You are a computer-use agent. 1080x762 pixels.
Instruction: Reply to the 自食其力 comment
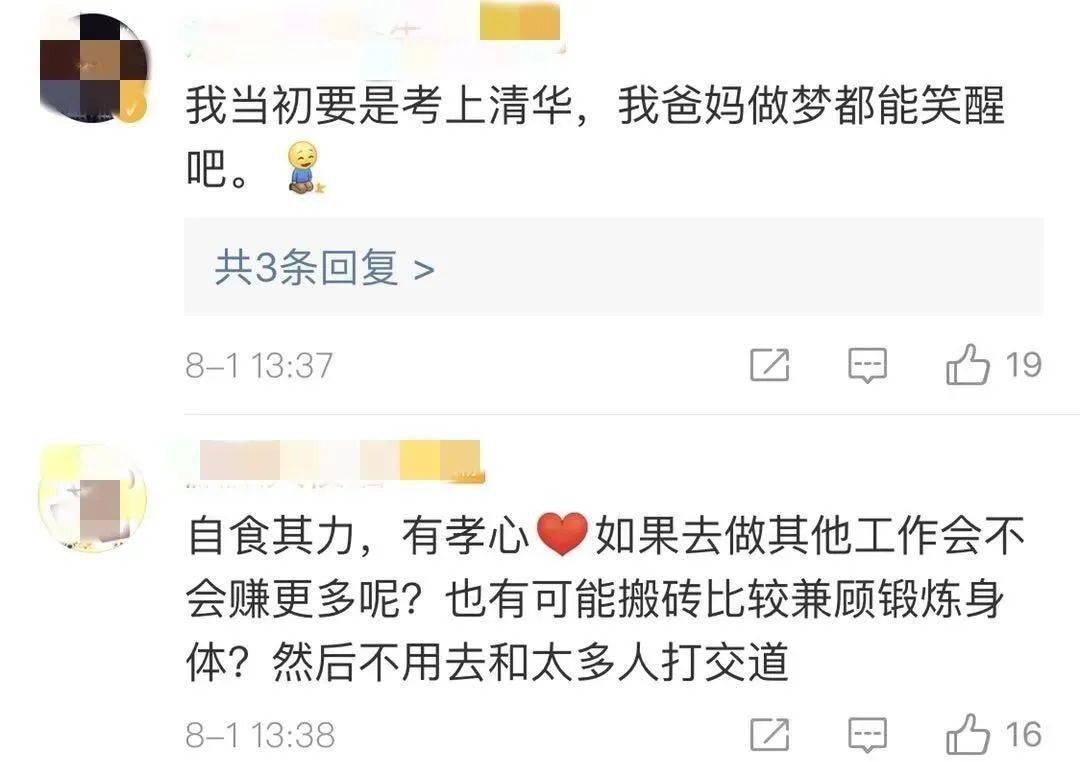(x=867, y=736)
